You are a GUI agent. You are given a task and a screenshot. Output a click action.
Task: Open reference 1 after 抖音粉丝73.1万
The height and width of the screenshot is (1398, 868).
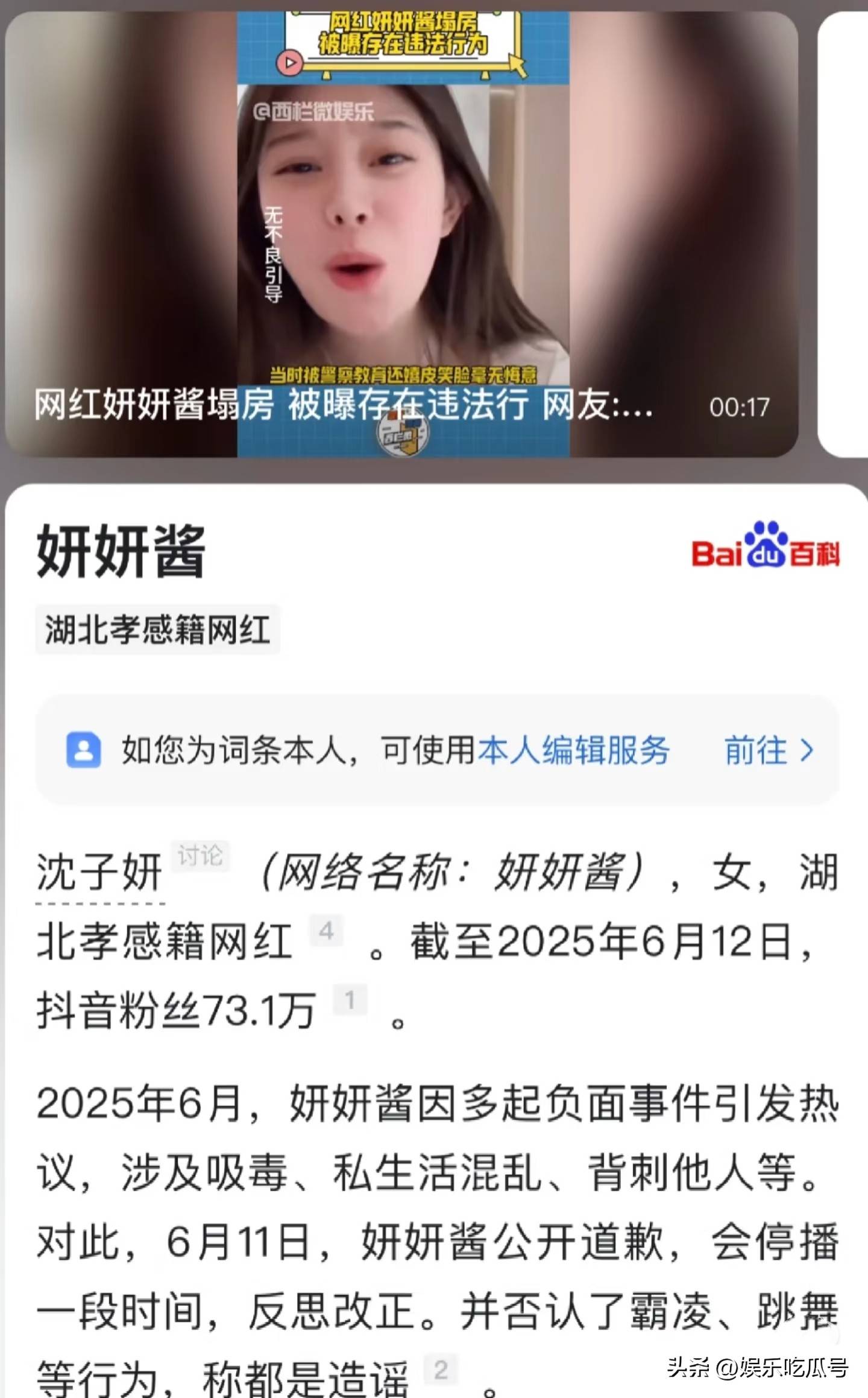coord(350,1001)
